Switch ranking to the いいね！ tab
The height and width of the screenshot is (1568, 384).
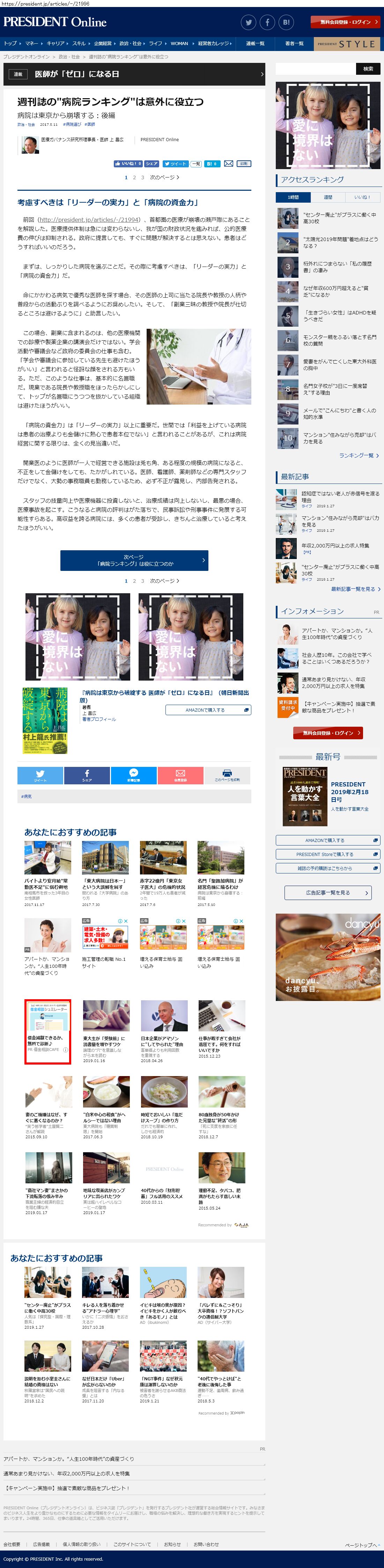363,197
